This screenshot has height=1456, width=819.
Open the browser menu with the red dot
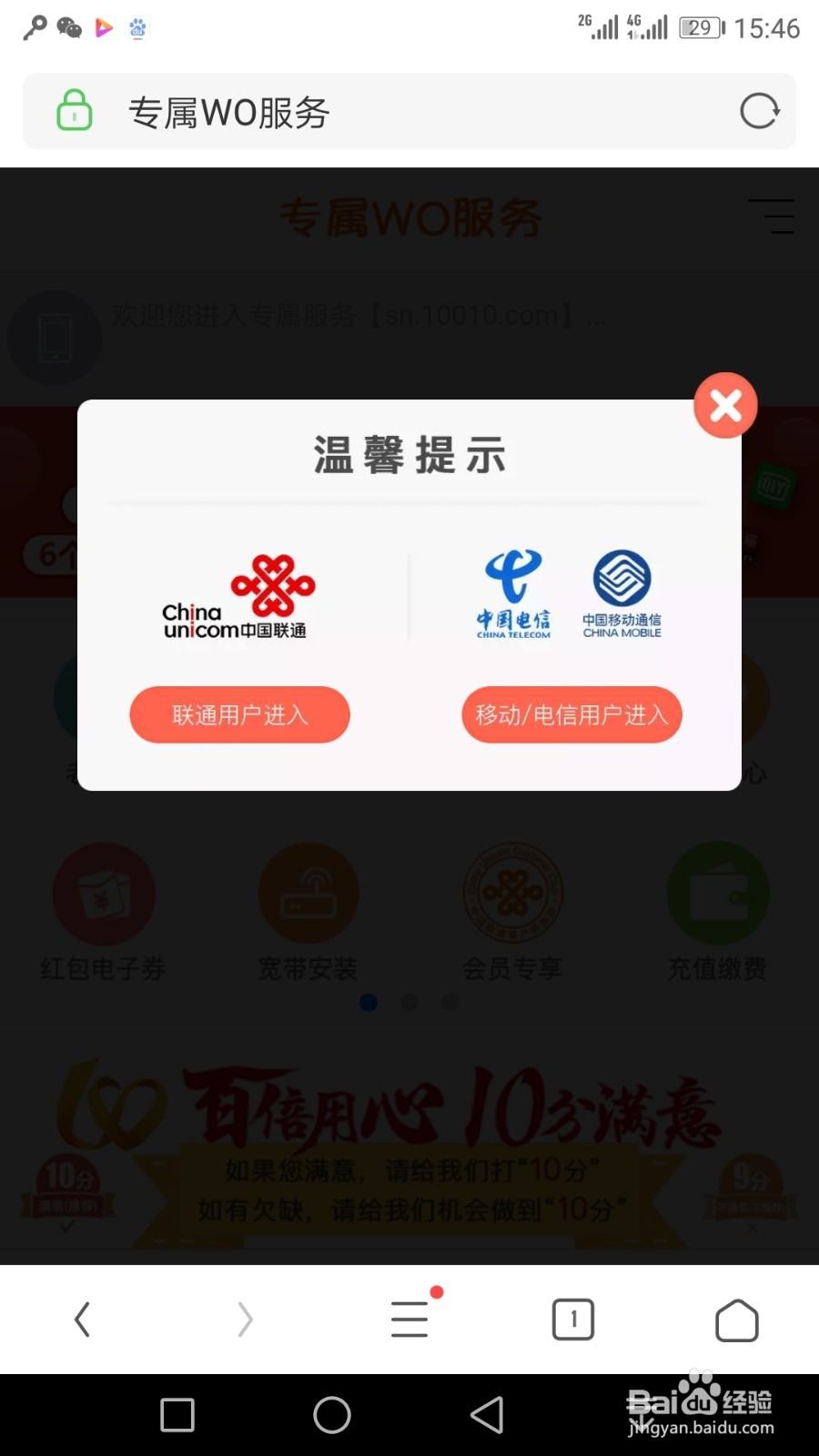(x=409, y=1318)
